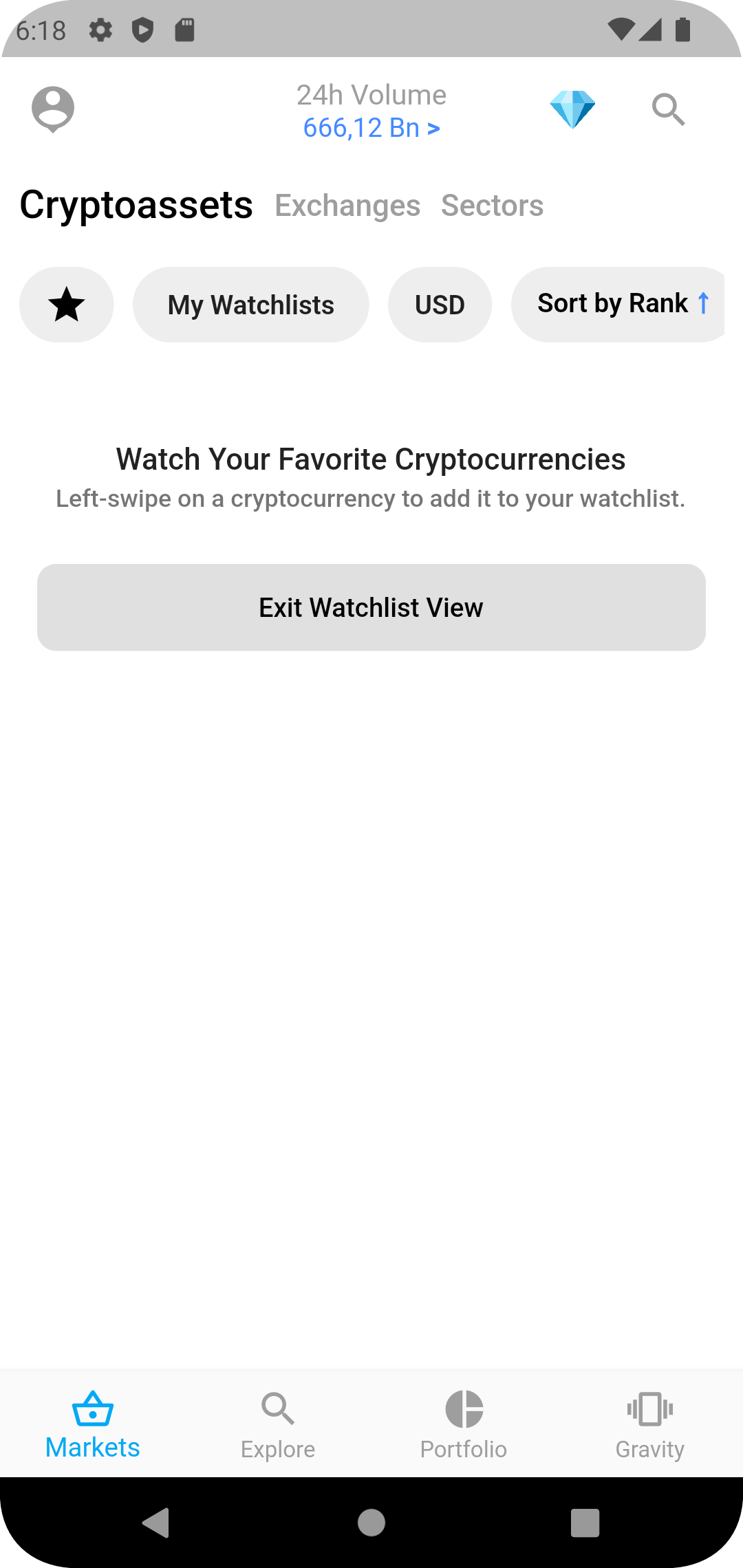Open the search icon

pyautogui.click(x=667, y=110)
